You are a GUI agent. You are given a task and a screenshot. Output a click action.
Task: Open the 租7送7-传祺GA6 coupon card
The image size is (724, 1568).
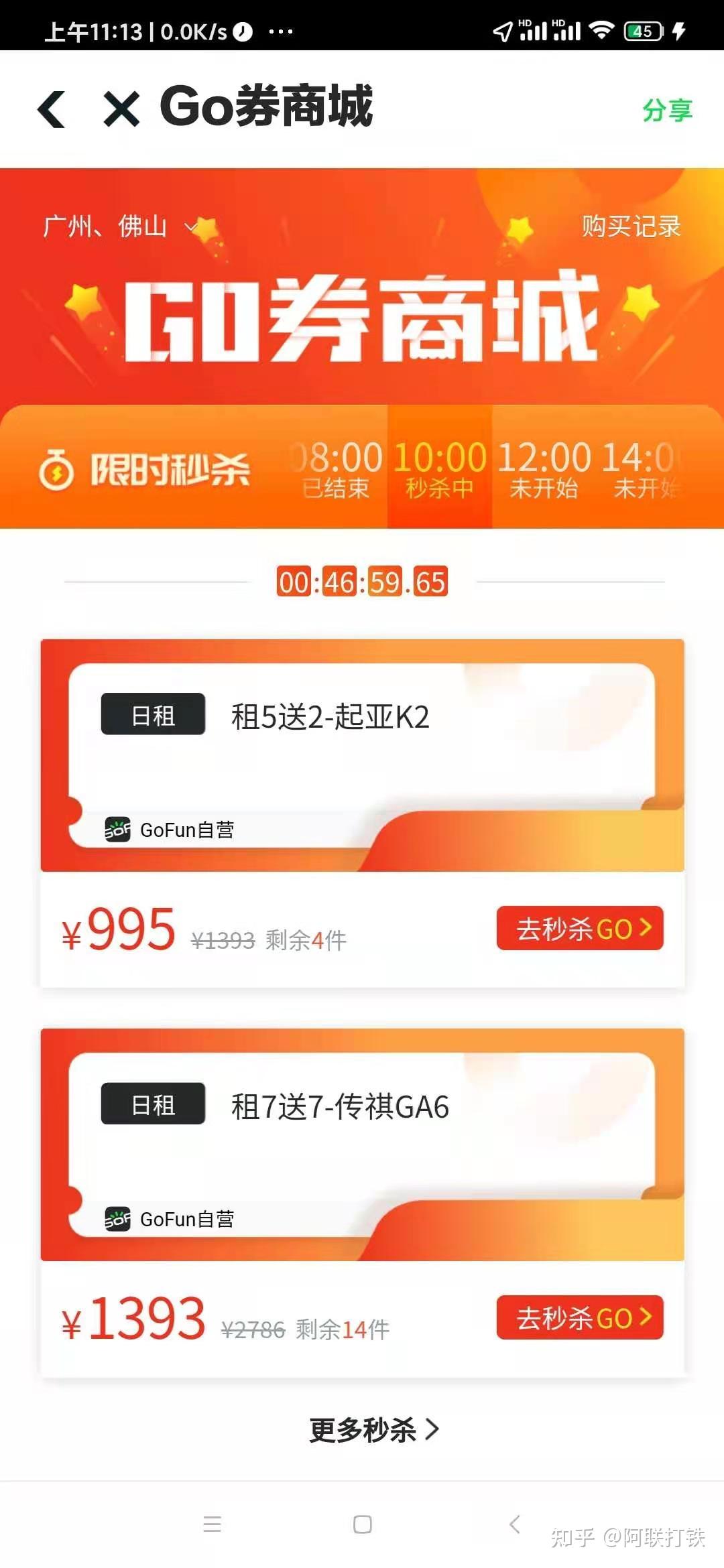coord(362,1144)
